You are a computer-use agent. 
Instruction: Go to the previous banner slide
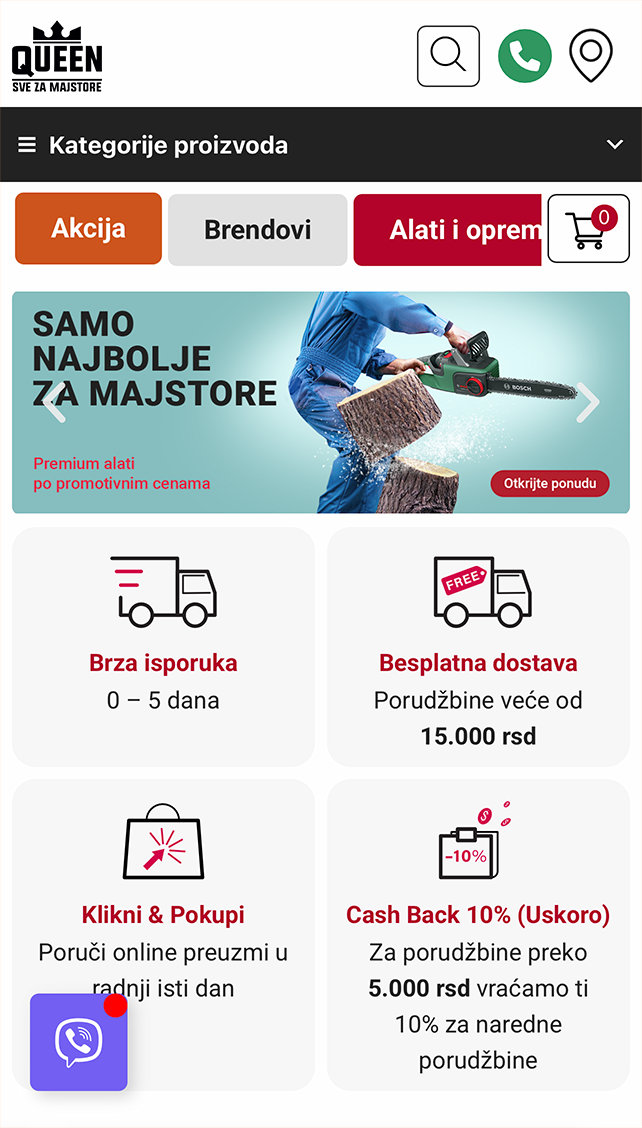pos(54,402)
